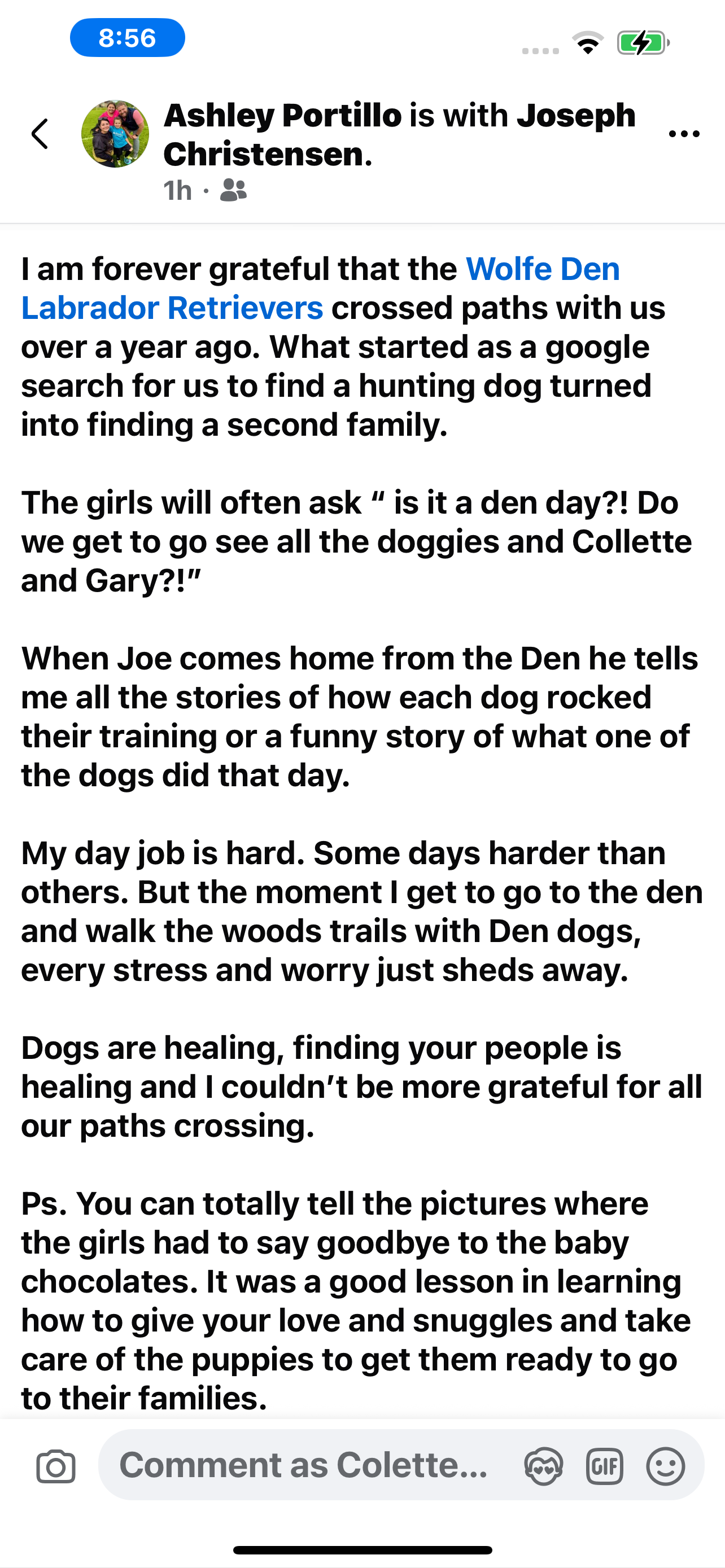725x1568 pixels.
Task: Tap the Comment as Colette field
Action: pos(304,1466)
